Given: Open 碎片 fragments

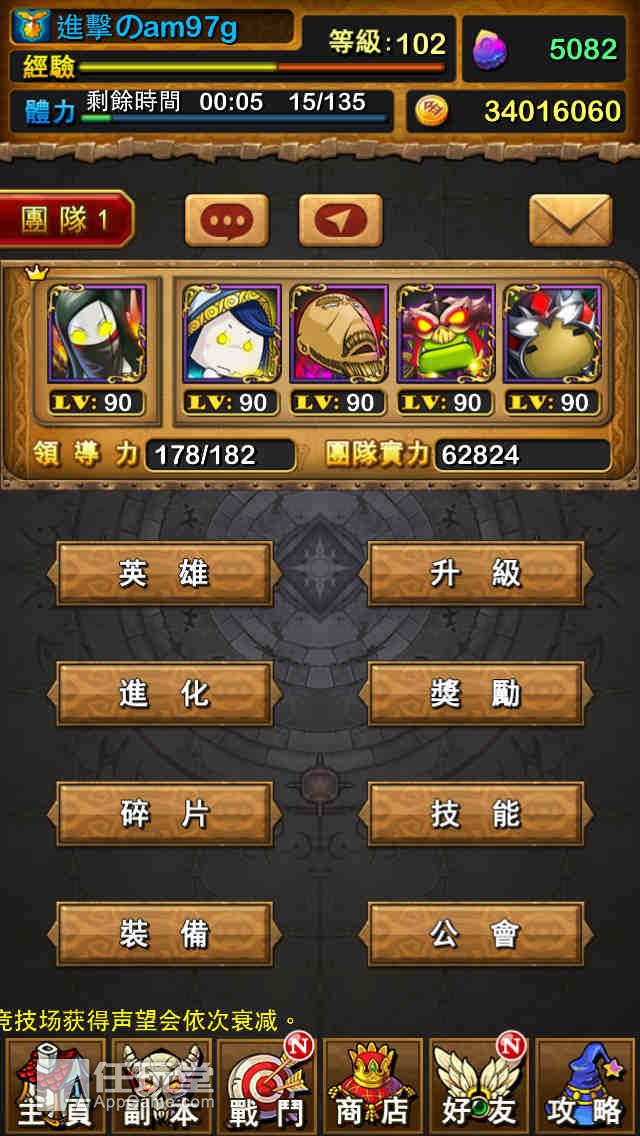Looking at the screenshot, I should tap(164, 814).
